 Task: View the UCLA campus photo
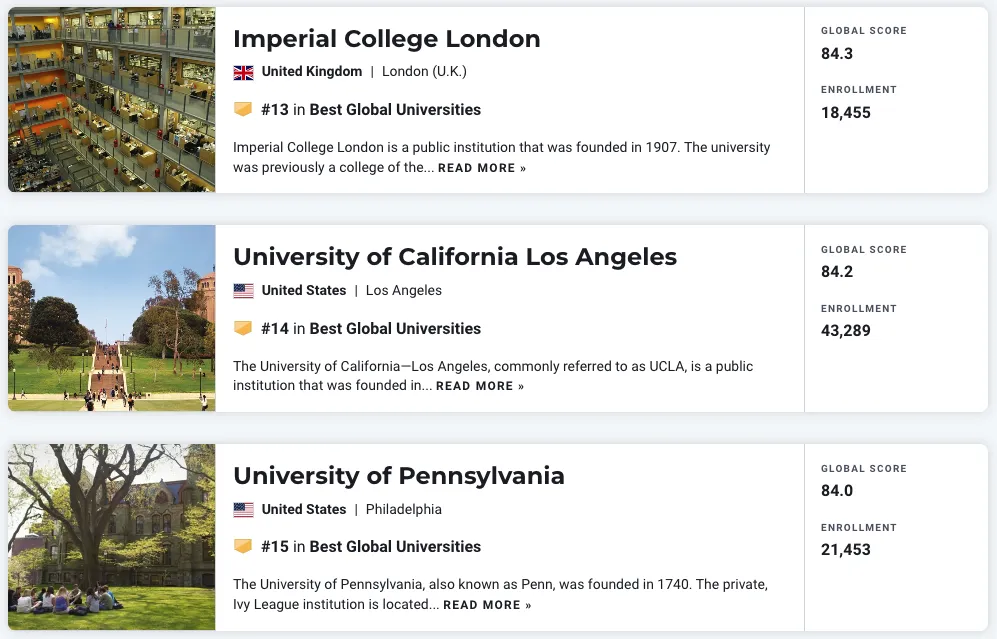[x=111, y=318]
